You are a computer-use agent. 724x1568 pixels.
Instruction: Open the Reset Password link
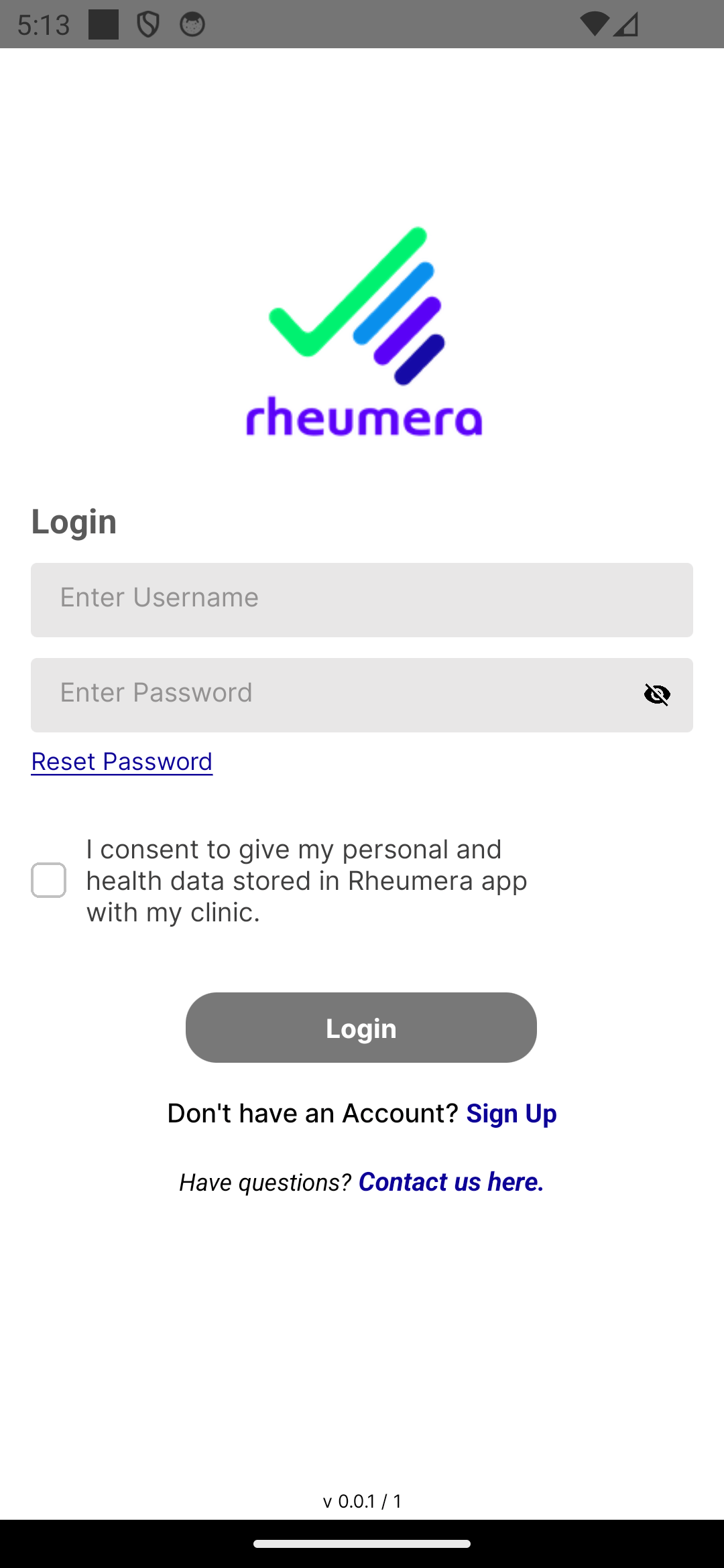122,762
